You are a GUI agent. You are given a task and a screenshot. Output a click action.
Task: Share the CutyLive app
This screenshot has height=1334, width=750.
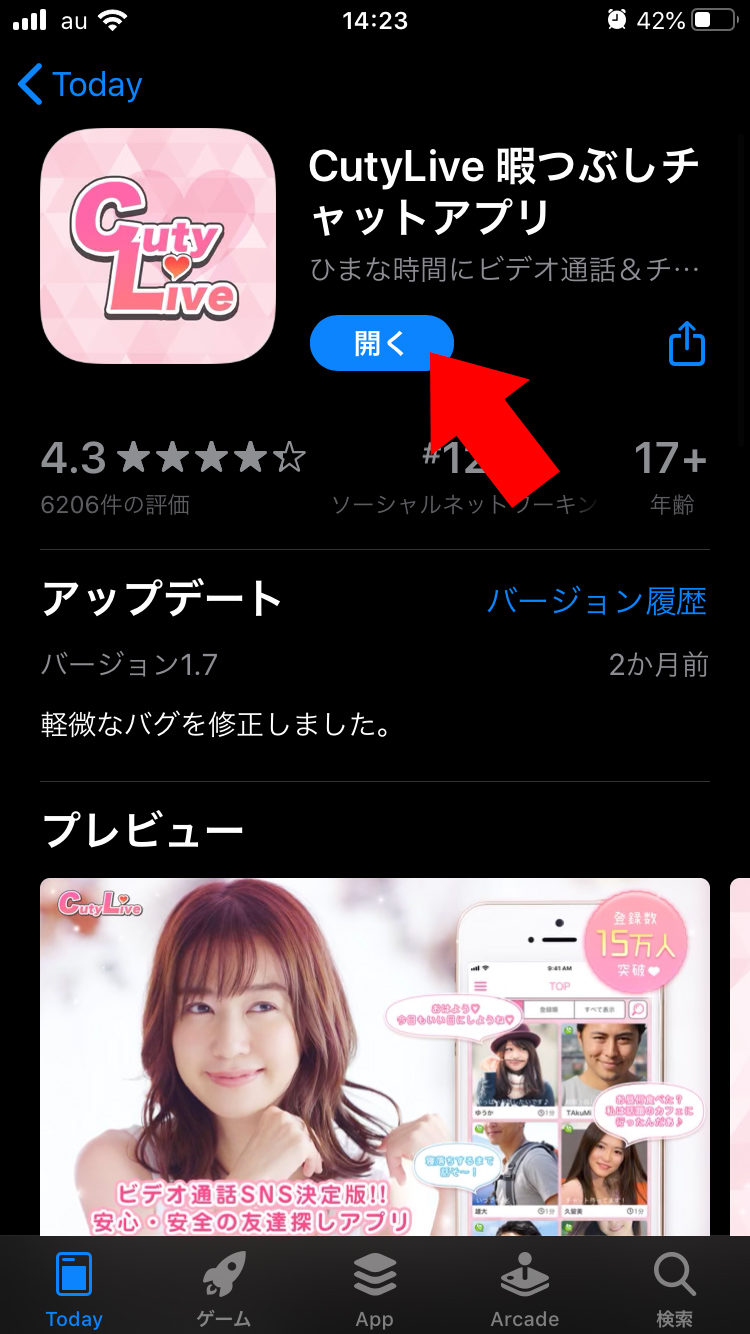point(687,343)
